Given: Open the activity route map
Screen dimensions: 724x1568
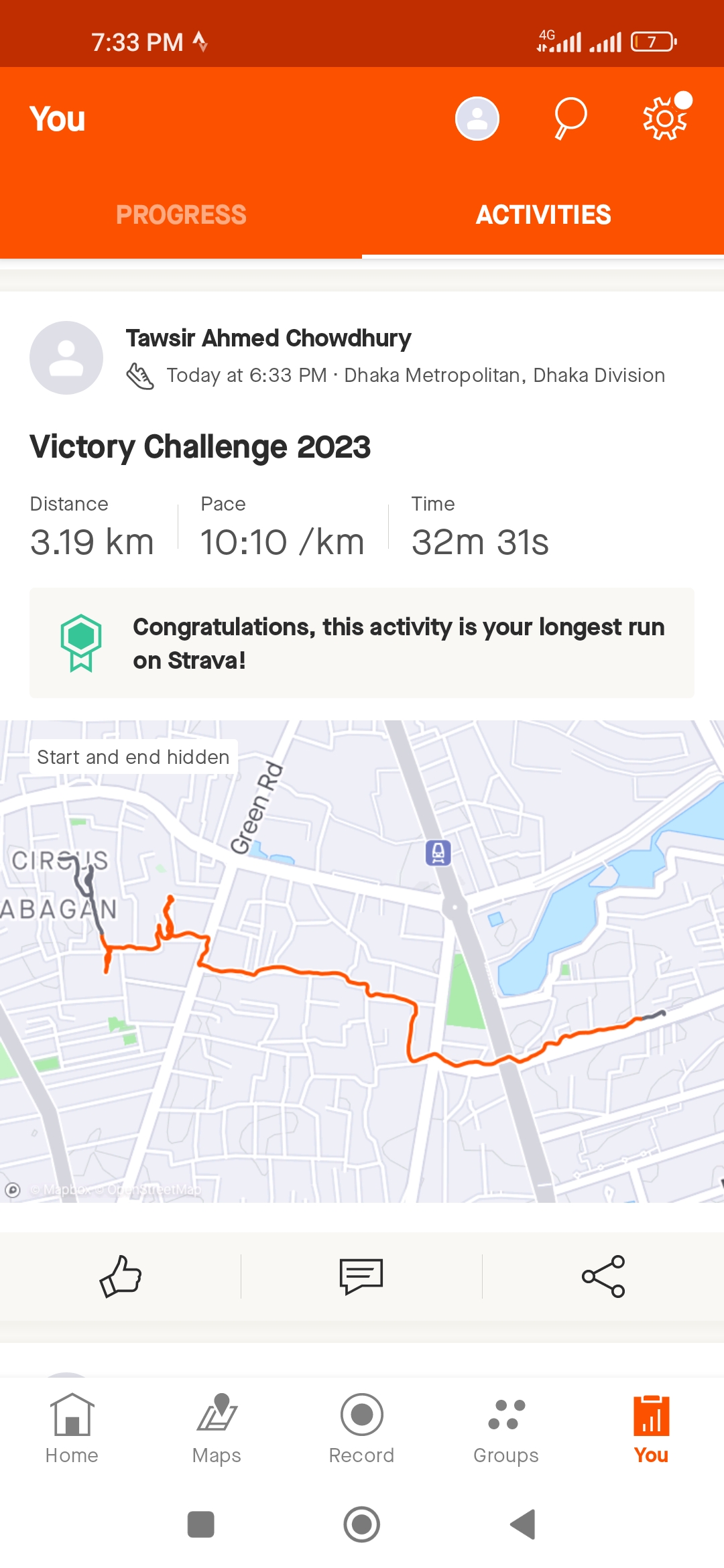Looking at the screenshot, I should (x=362, y=962).
